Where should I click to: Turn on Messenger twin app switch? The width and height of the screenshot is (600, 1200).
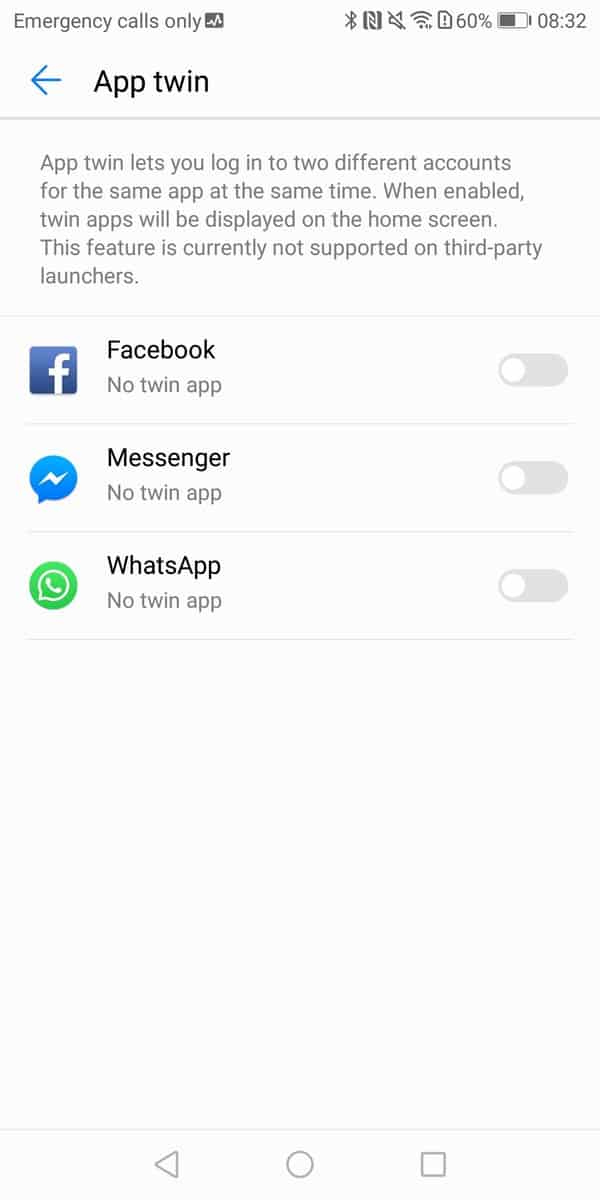coord(532,478)
